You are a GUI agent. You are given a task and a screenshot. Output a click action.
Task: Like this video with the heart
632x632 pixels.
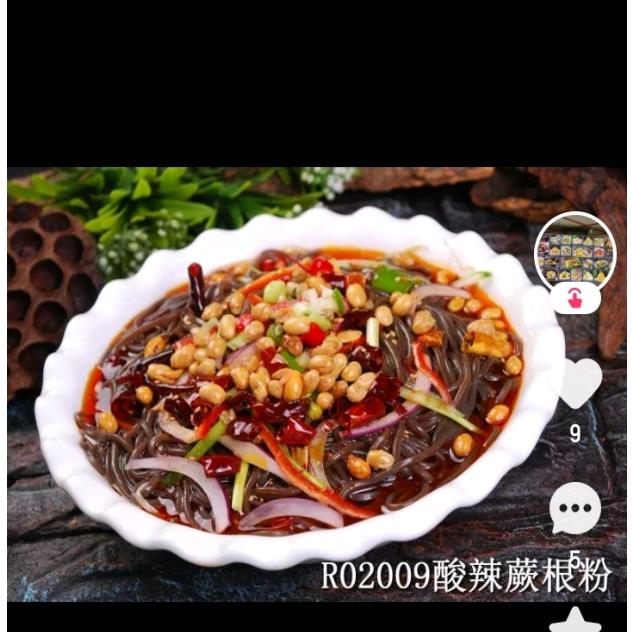point(576,383)
